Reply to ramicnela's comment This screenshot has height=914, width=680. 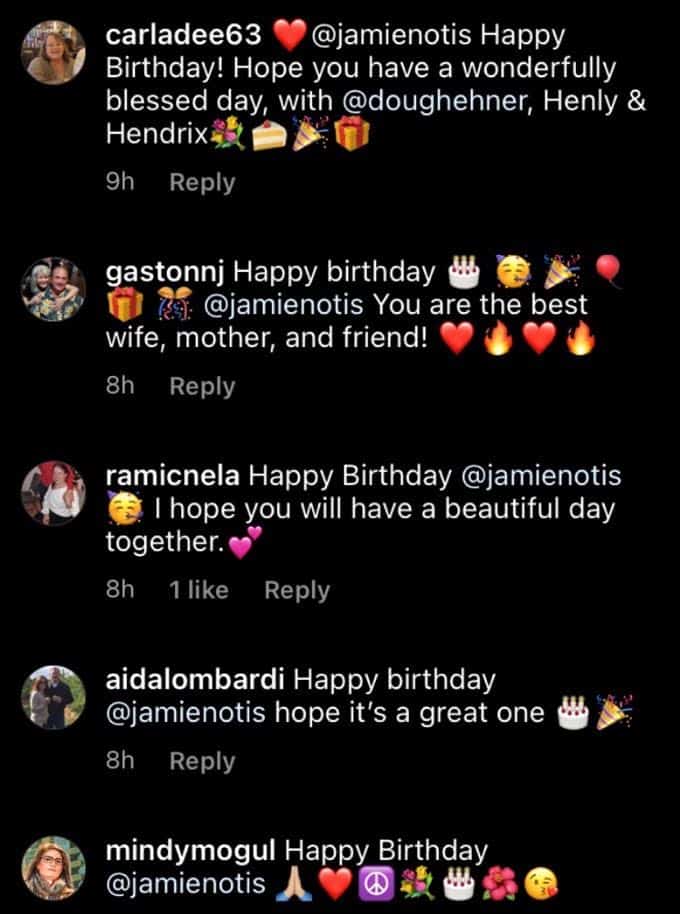[x=297, y=590]
